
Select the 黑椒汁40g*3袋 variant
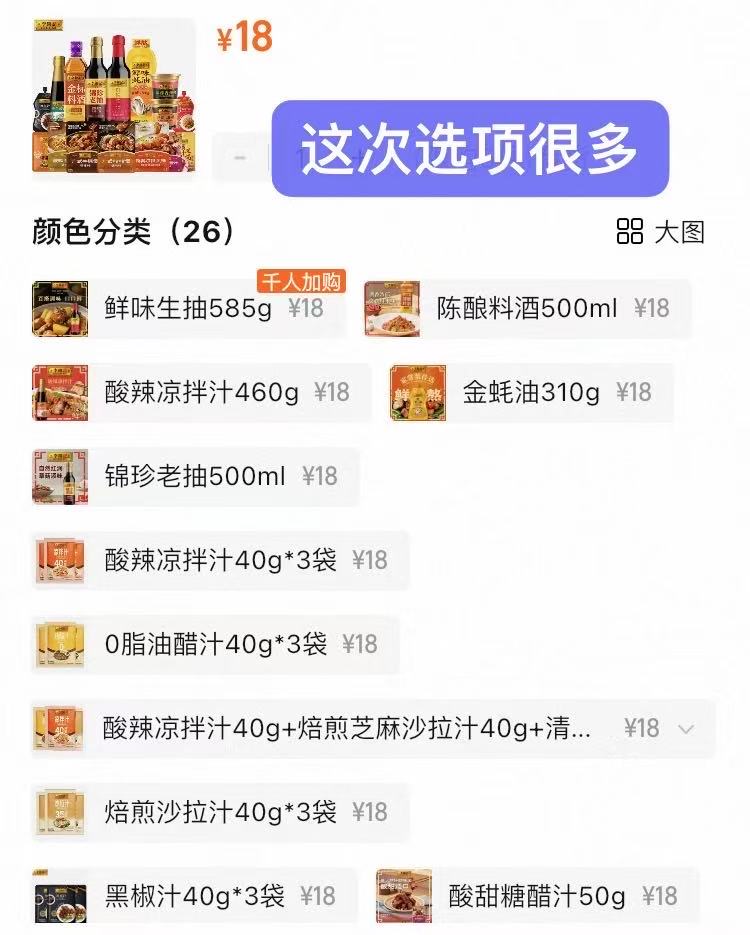tap(195, 896)
